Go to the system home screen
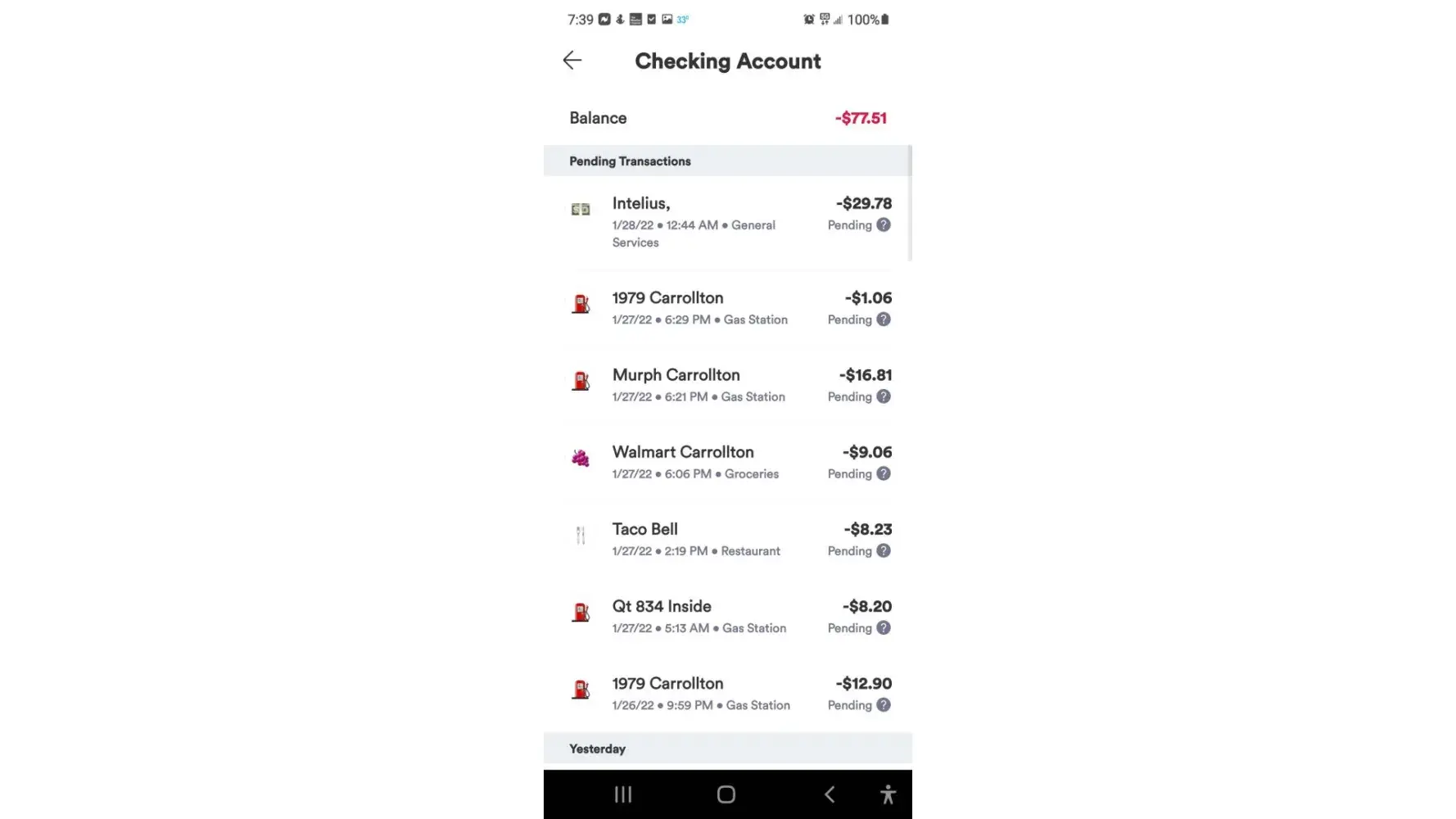Image resolution: width=1456 pixels, height=819 pixels. (726, 794)
